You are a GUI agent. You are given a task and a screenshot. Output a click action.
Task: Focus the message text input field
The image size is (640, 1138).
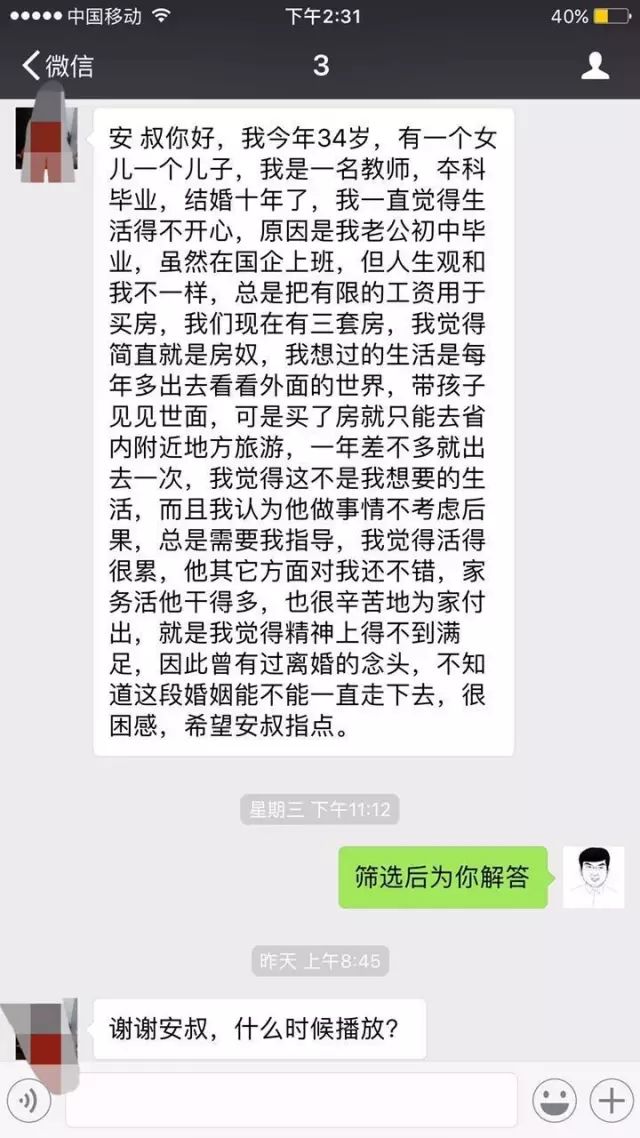coord(291,1101)
